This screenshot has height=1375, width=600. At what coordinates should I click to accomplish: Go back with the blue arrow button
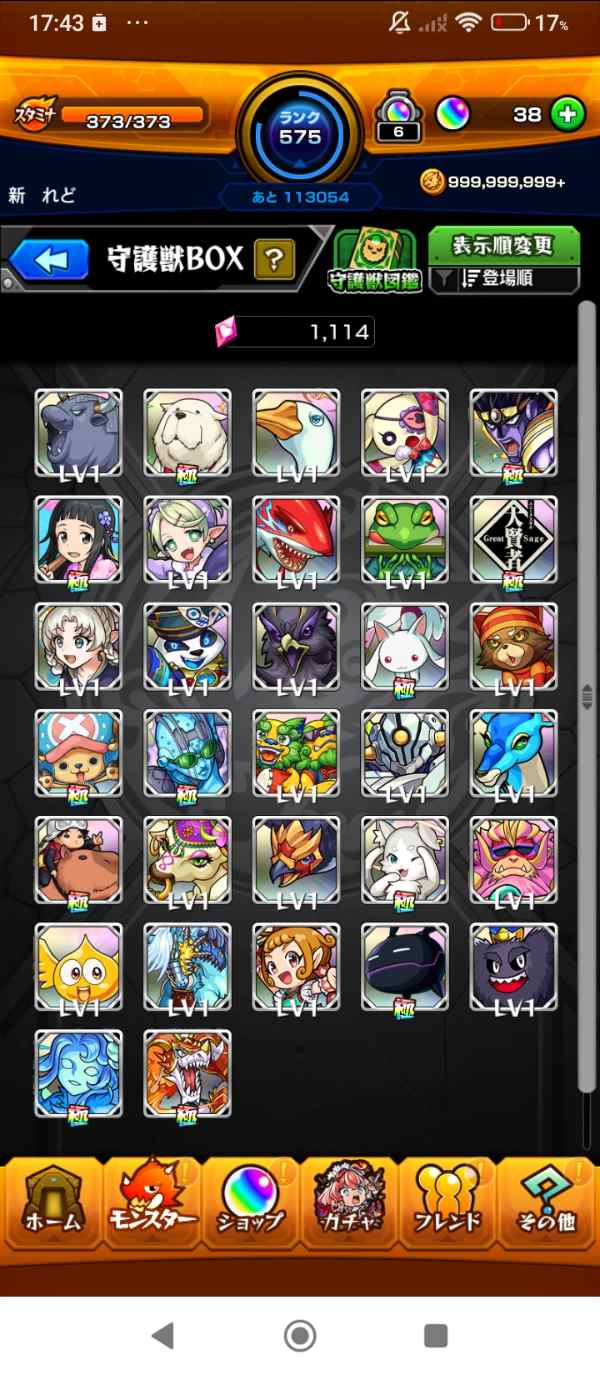pos(51,261)
